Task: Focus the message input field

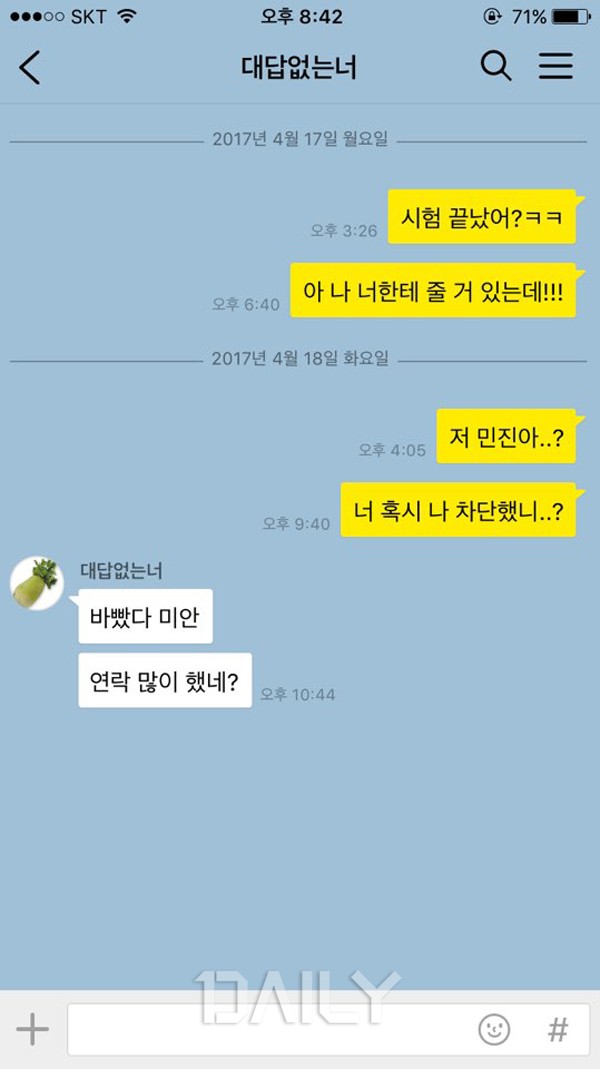Action: [270, 1029]
